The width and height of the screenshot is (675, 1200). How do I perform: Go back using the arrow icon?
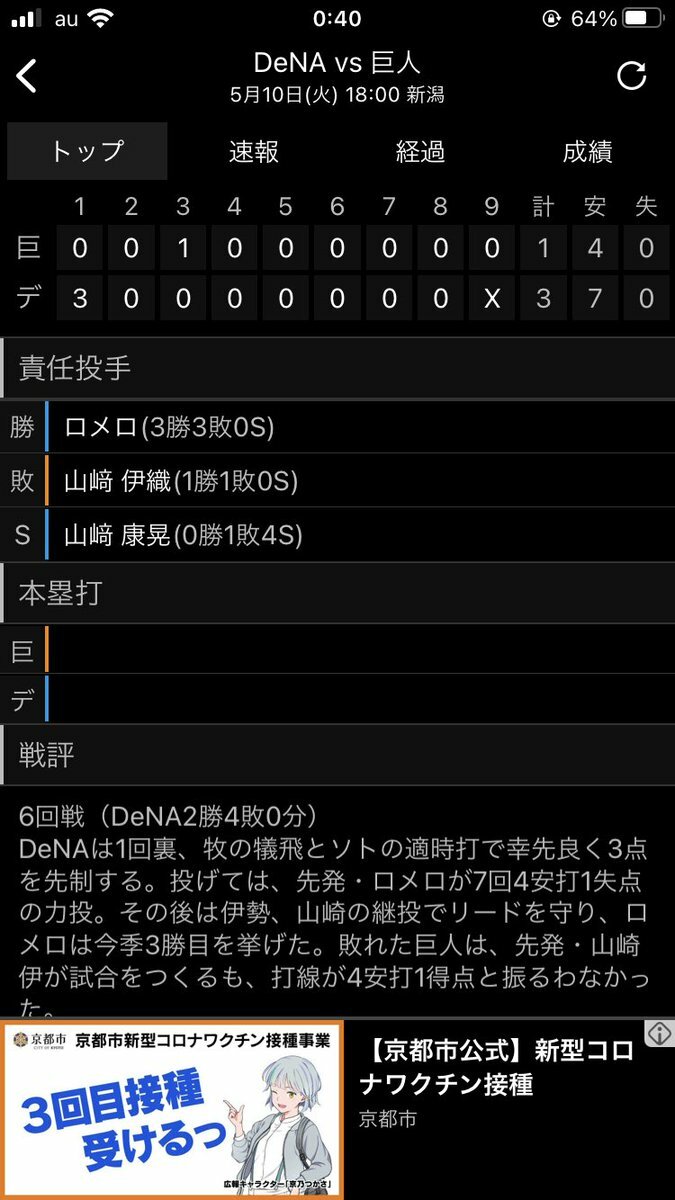click(x=27, y=76)
